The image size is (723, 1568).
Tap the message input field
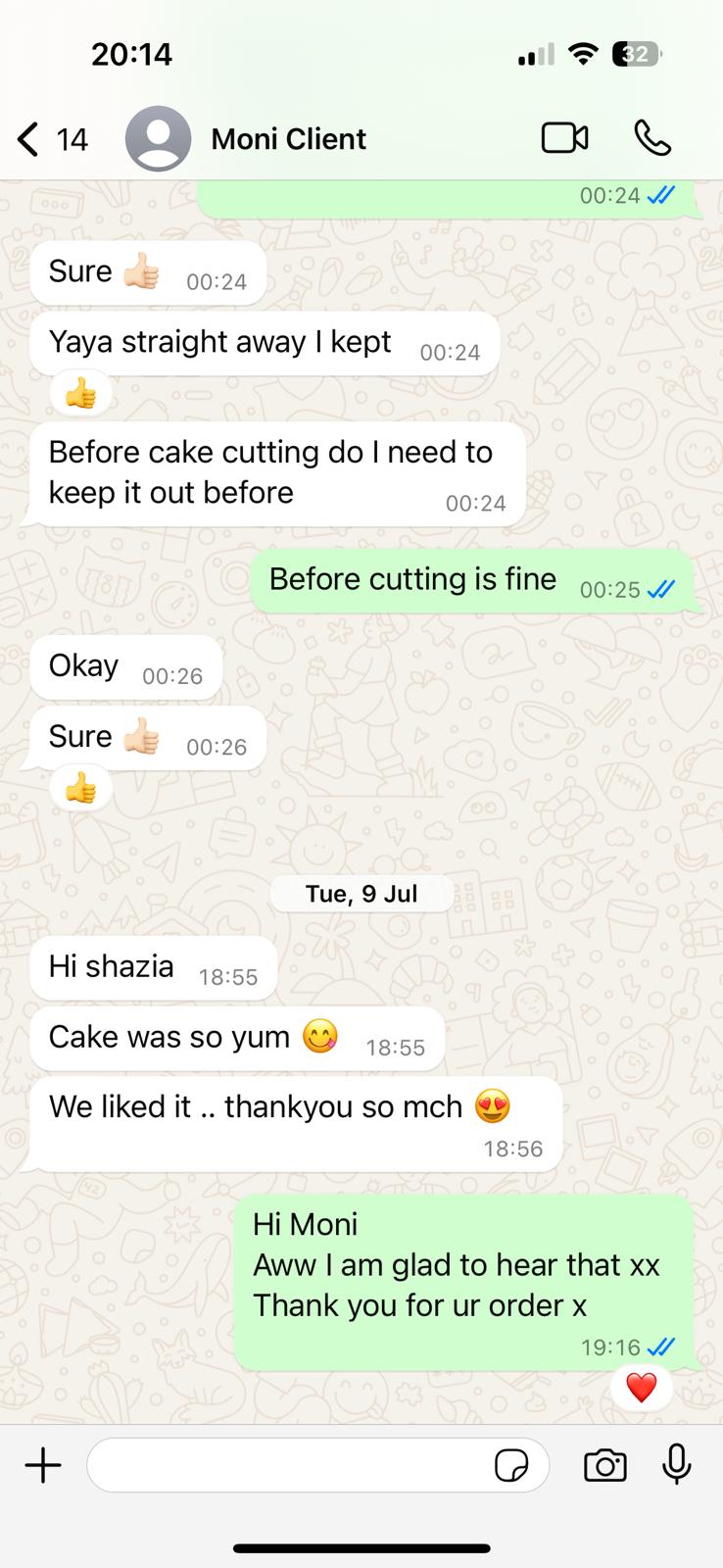point(289,1466)
